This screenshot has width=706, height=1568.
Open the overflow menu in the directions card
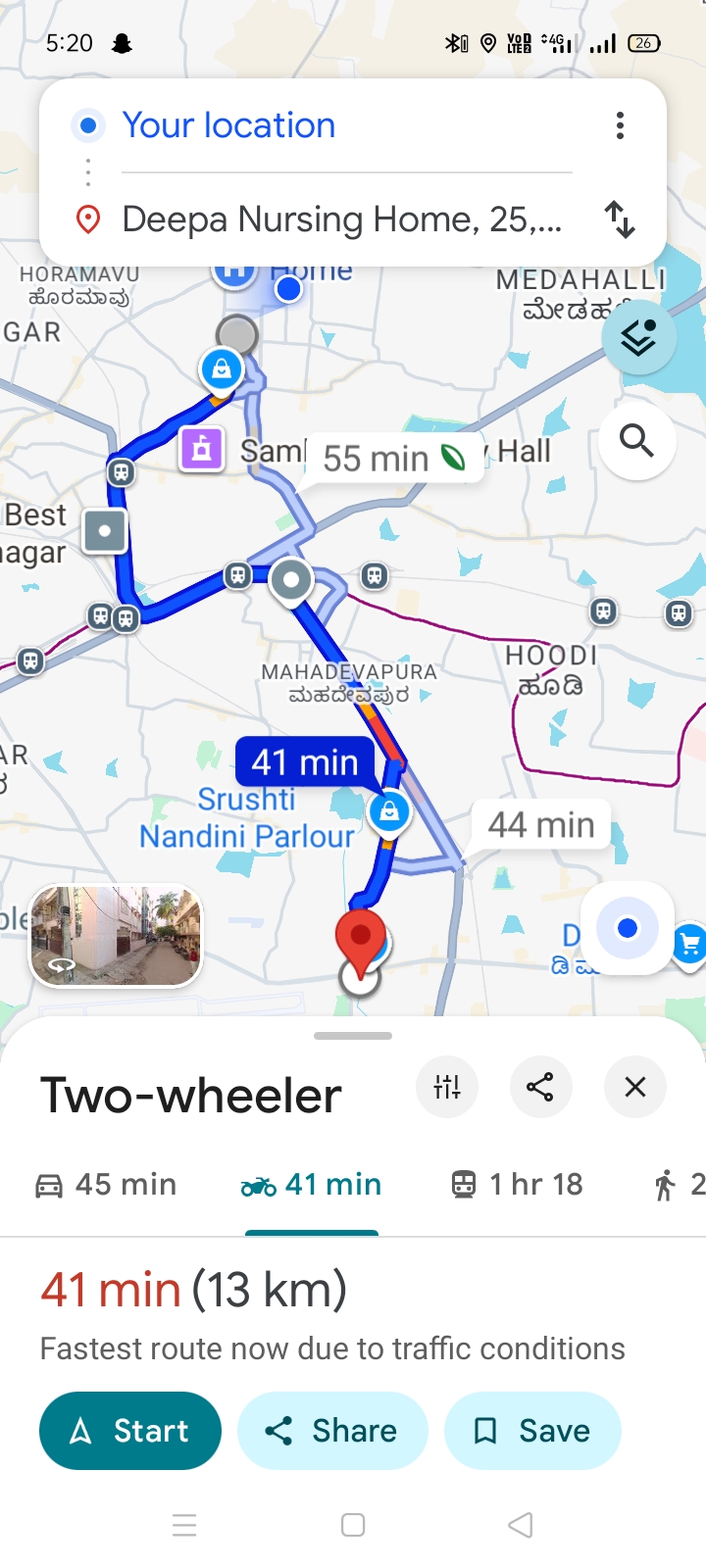pyautogui.click(x=620, y=125)
